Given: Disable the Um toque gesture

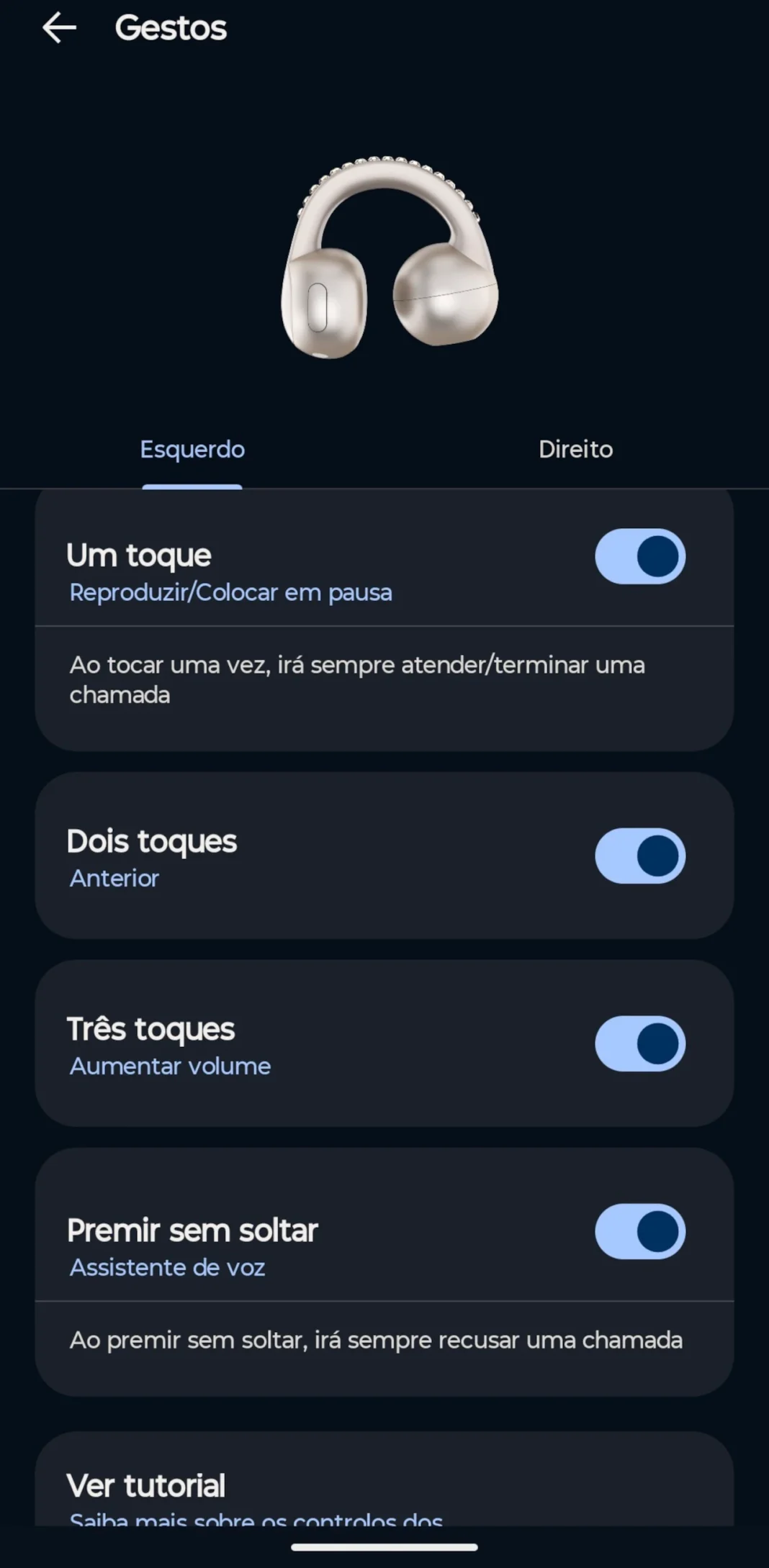Looking at the screenshot, I should pos(639,557).
